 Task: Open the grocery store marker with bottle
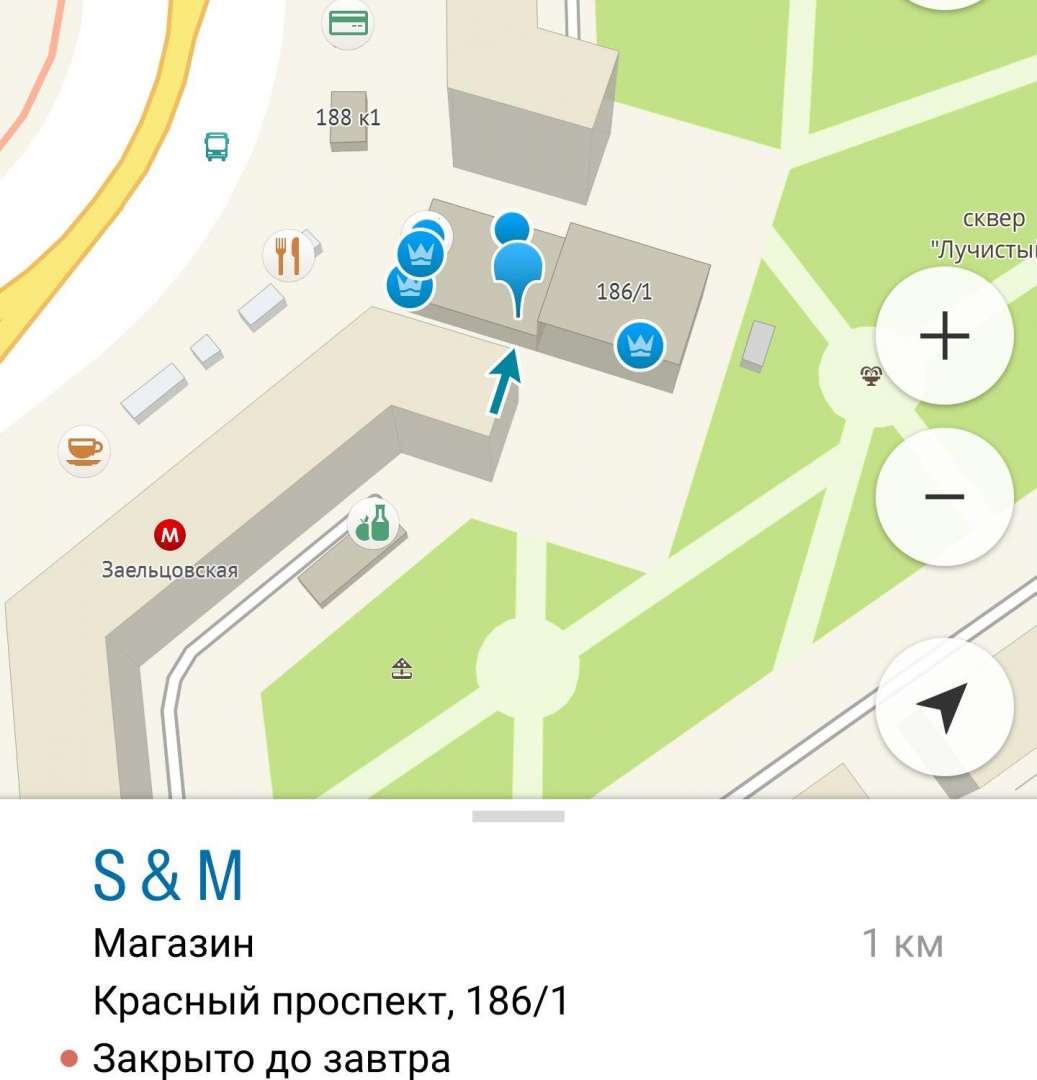372,523
